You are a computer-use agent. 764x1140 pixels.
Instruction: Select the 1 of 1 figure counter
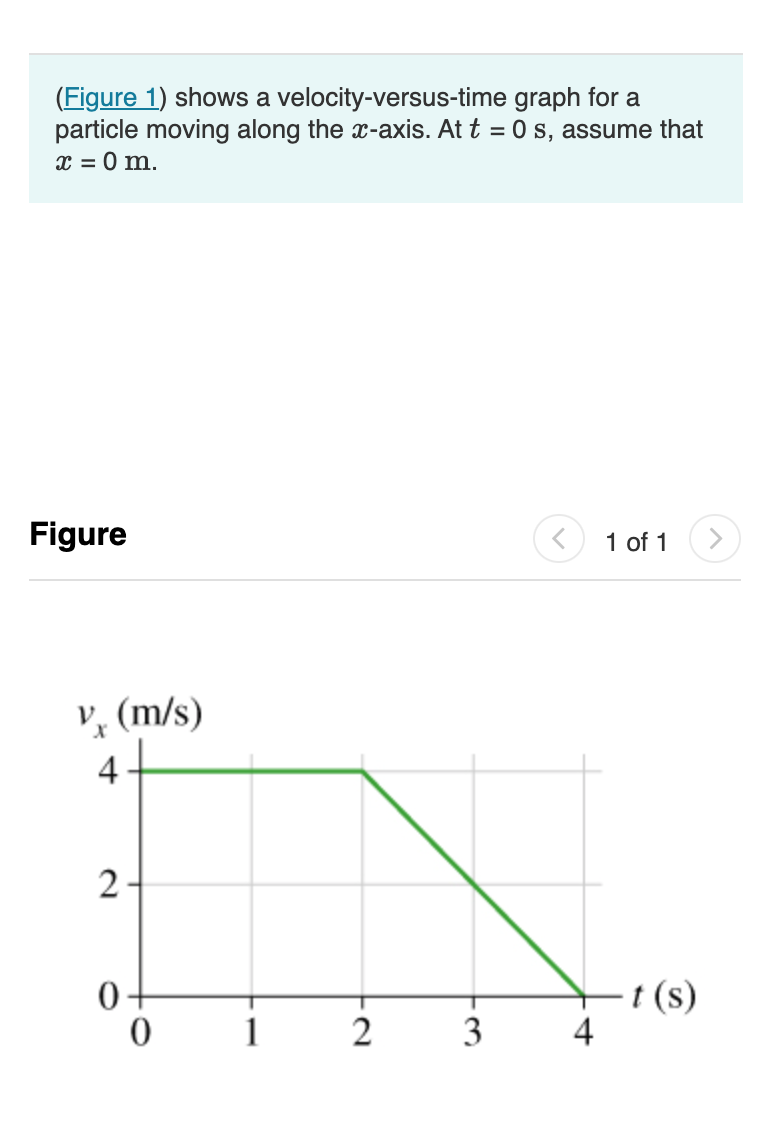pyautogui.click(x=637, y=540)
